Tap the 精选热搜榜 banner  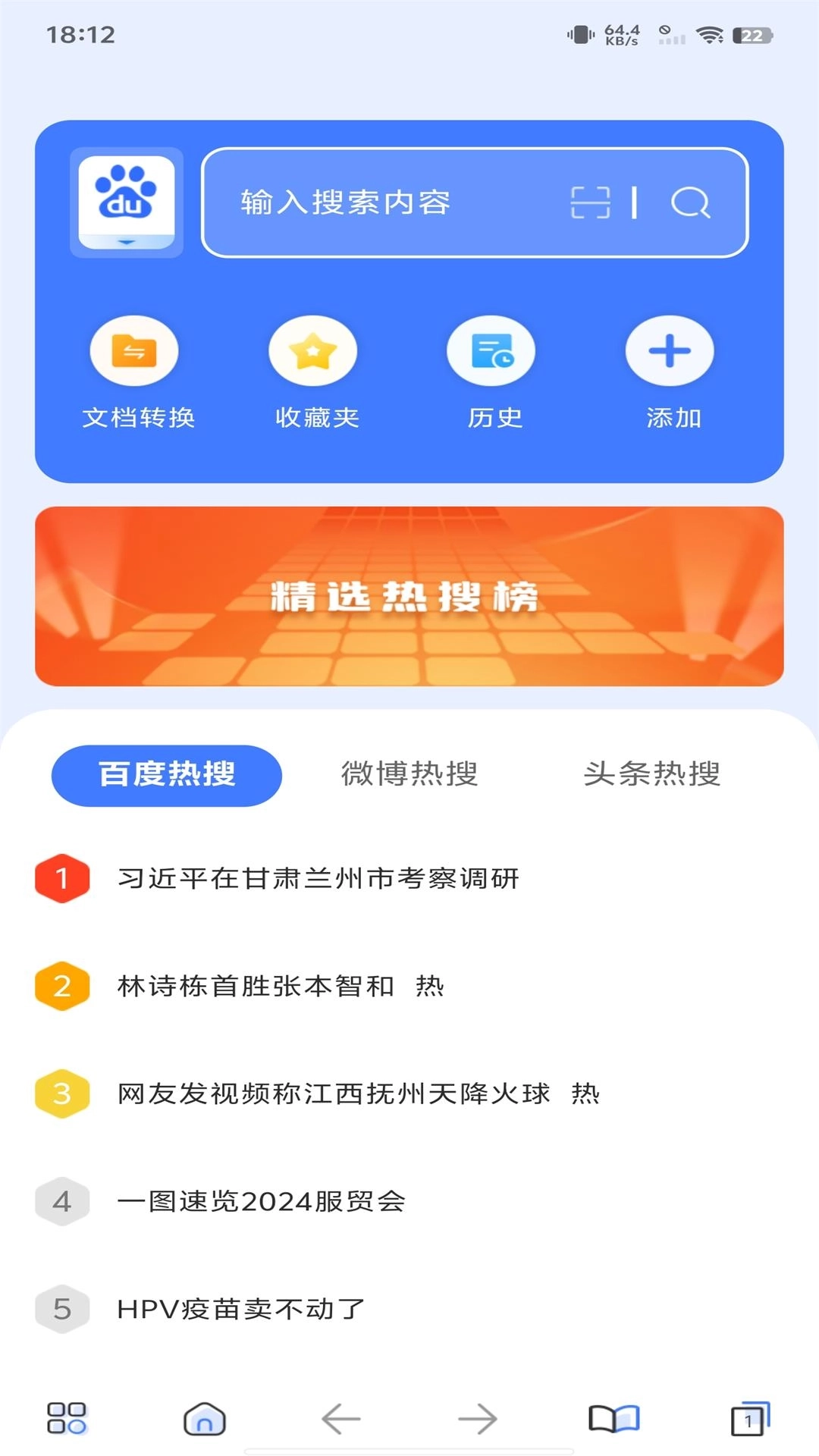point(409,597)
